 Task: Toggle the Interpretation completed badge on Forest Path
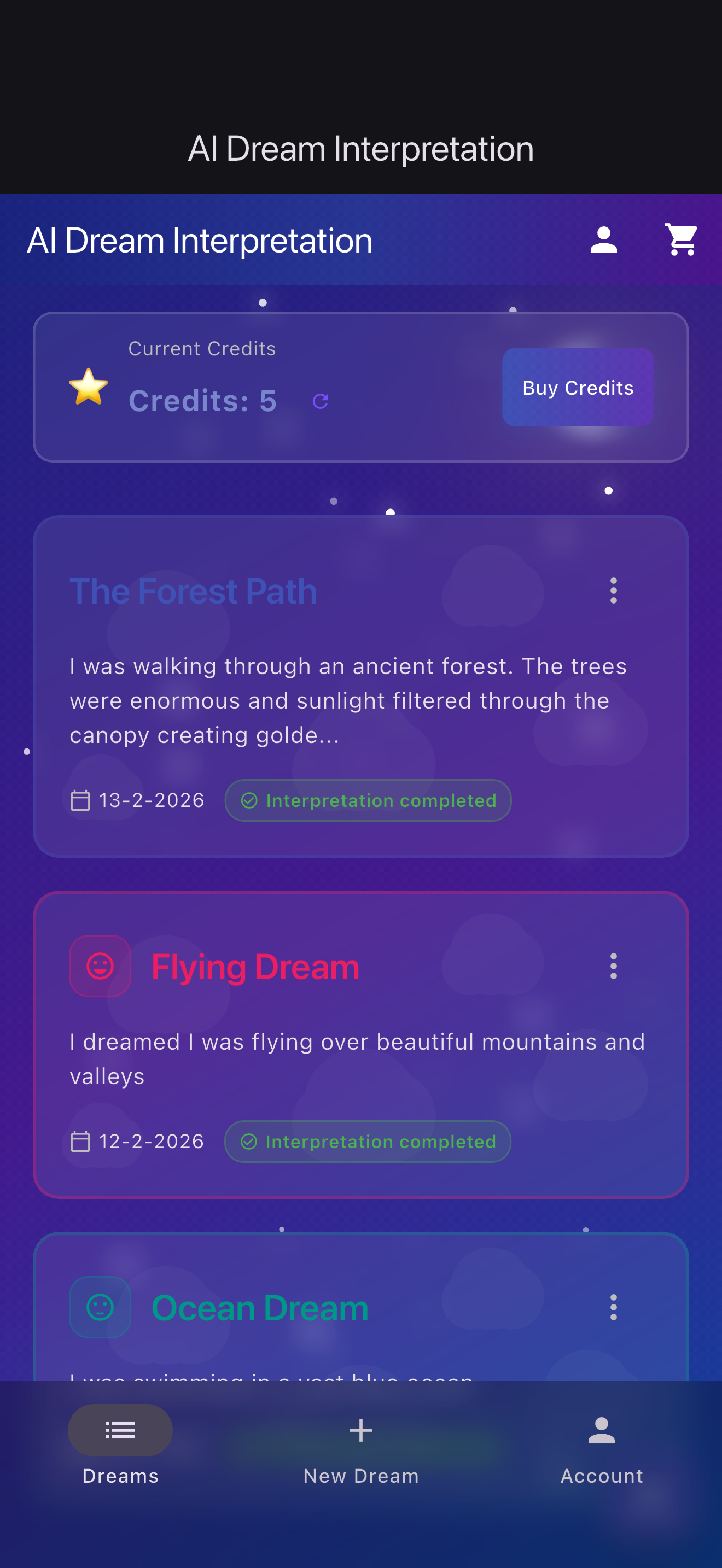tap(368, 800)
